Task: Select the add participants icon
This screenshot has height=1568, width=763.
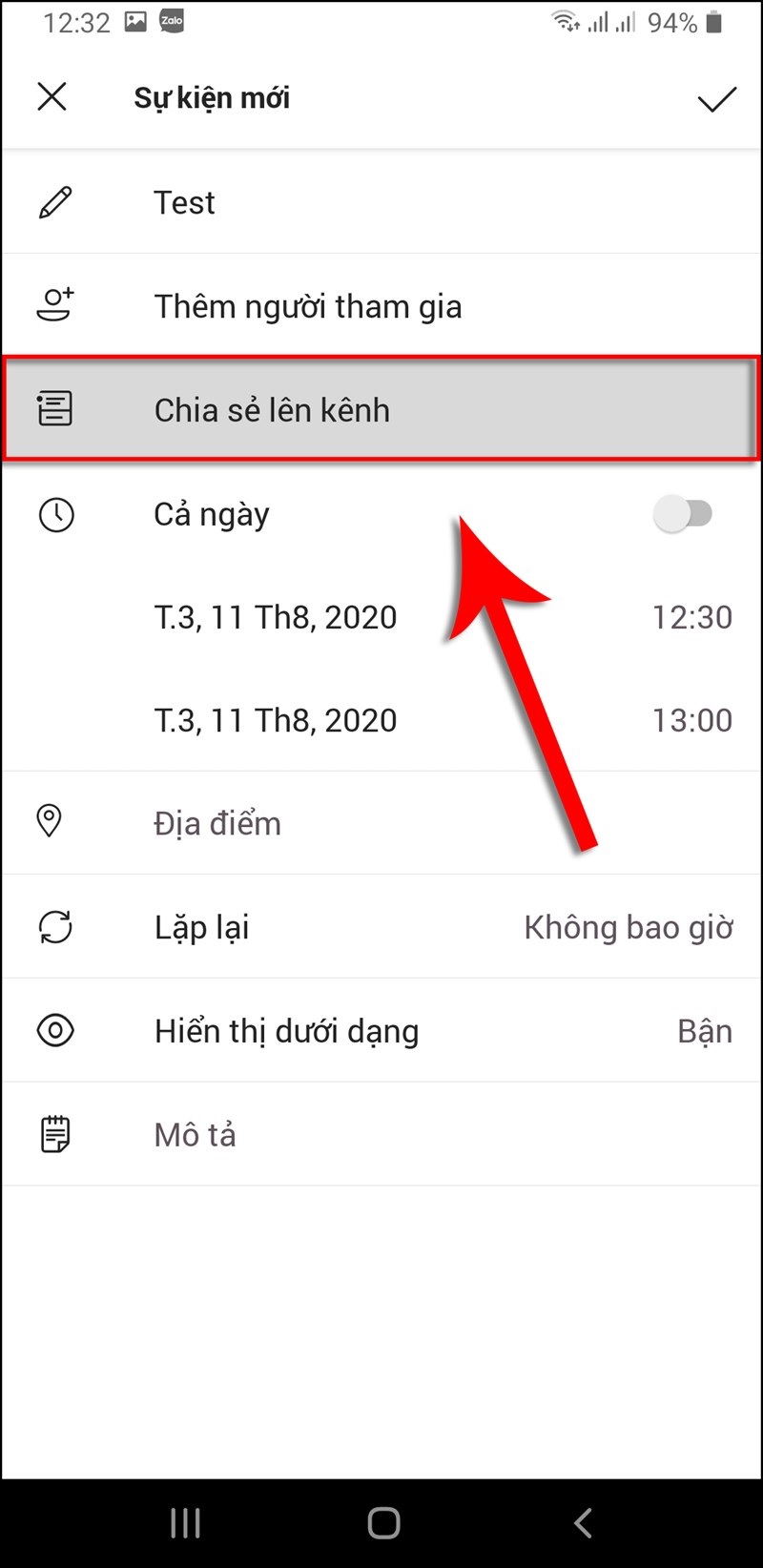Action: (54, 303)
